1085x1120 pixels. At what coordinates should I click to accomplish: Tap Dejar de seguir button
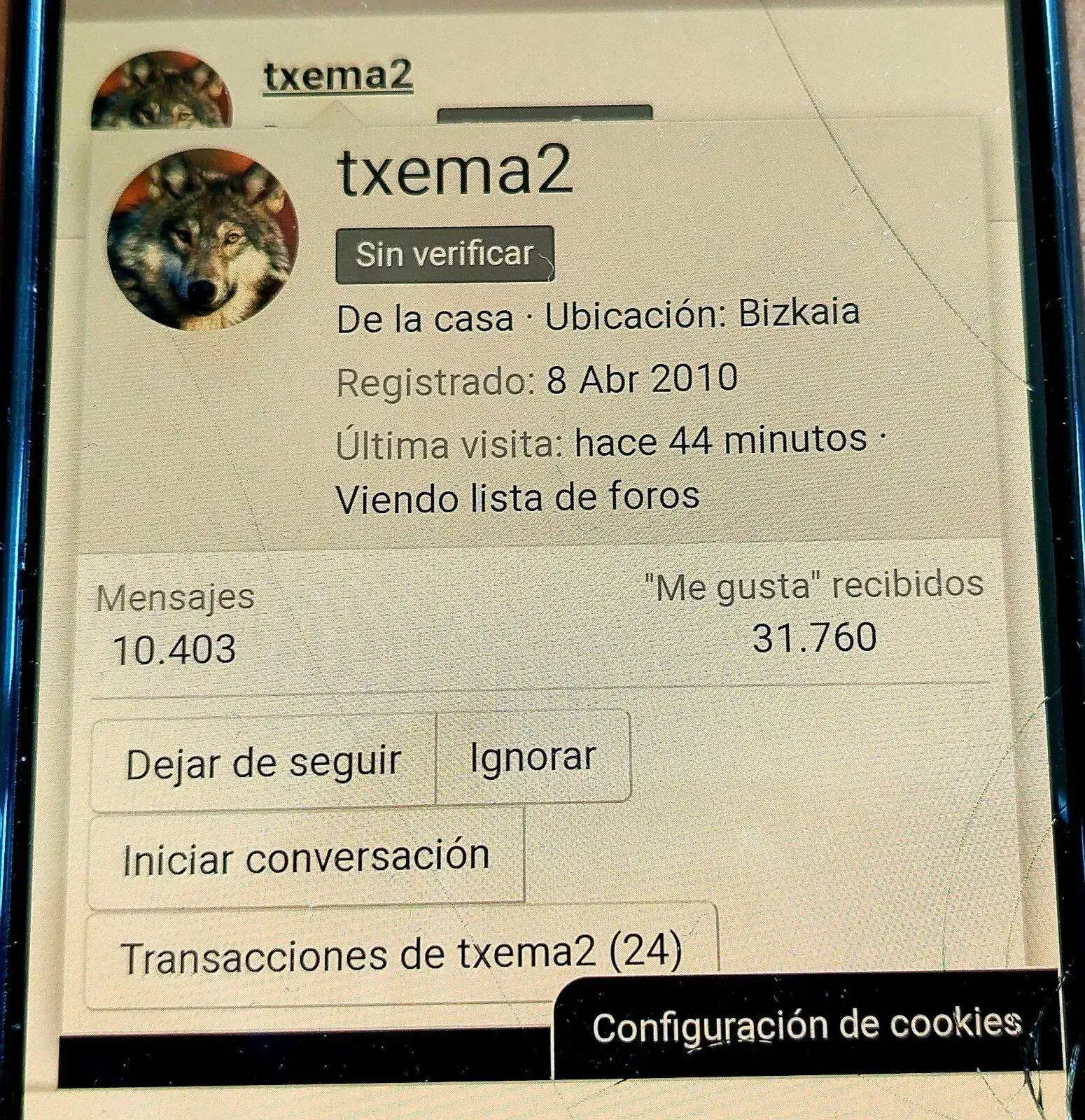point(263,763)
